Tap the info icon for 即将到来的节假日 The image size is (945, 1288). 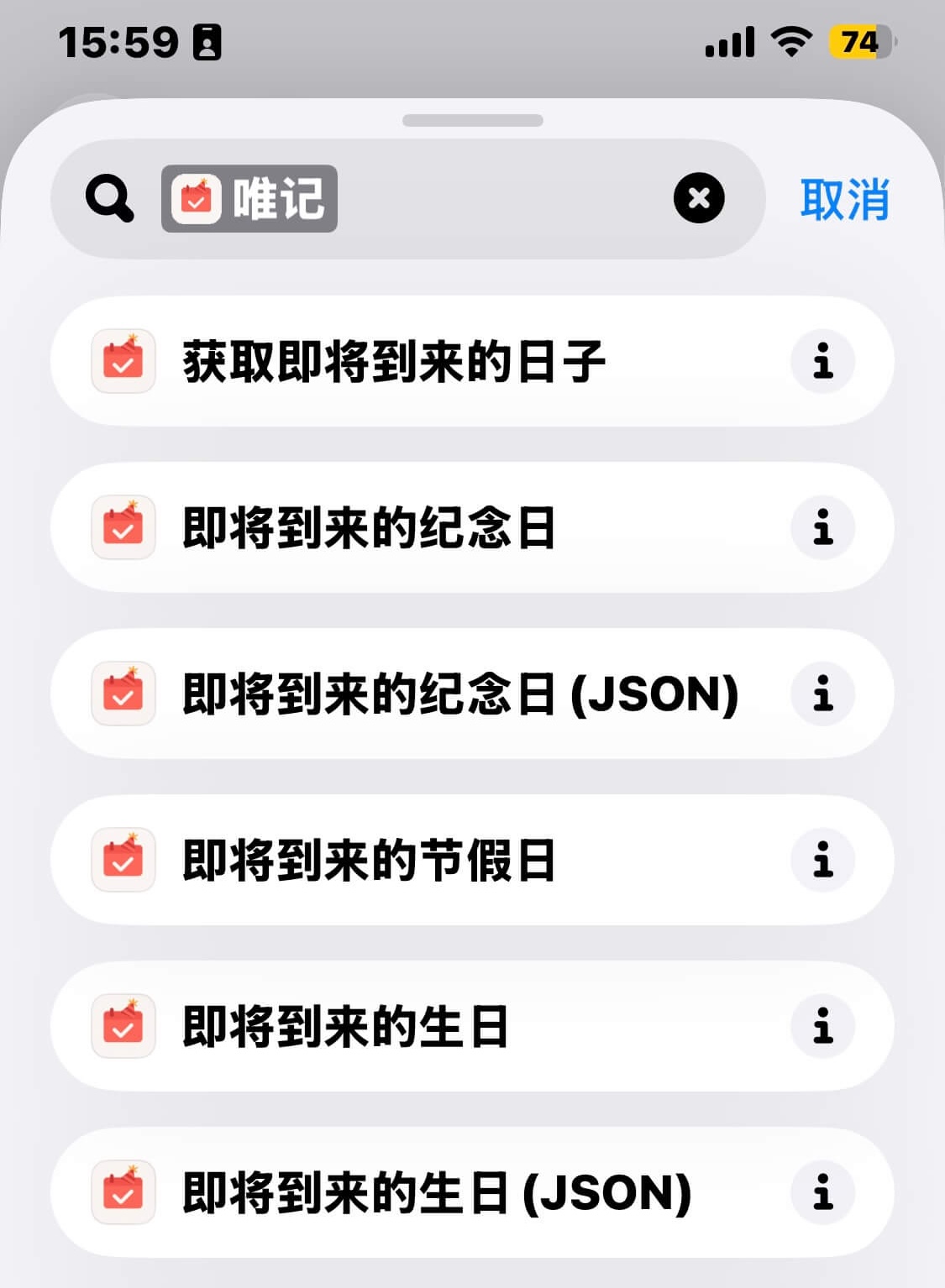click(822, 861)
